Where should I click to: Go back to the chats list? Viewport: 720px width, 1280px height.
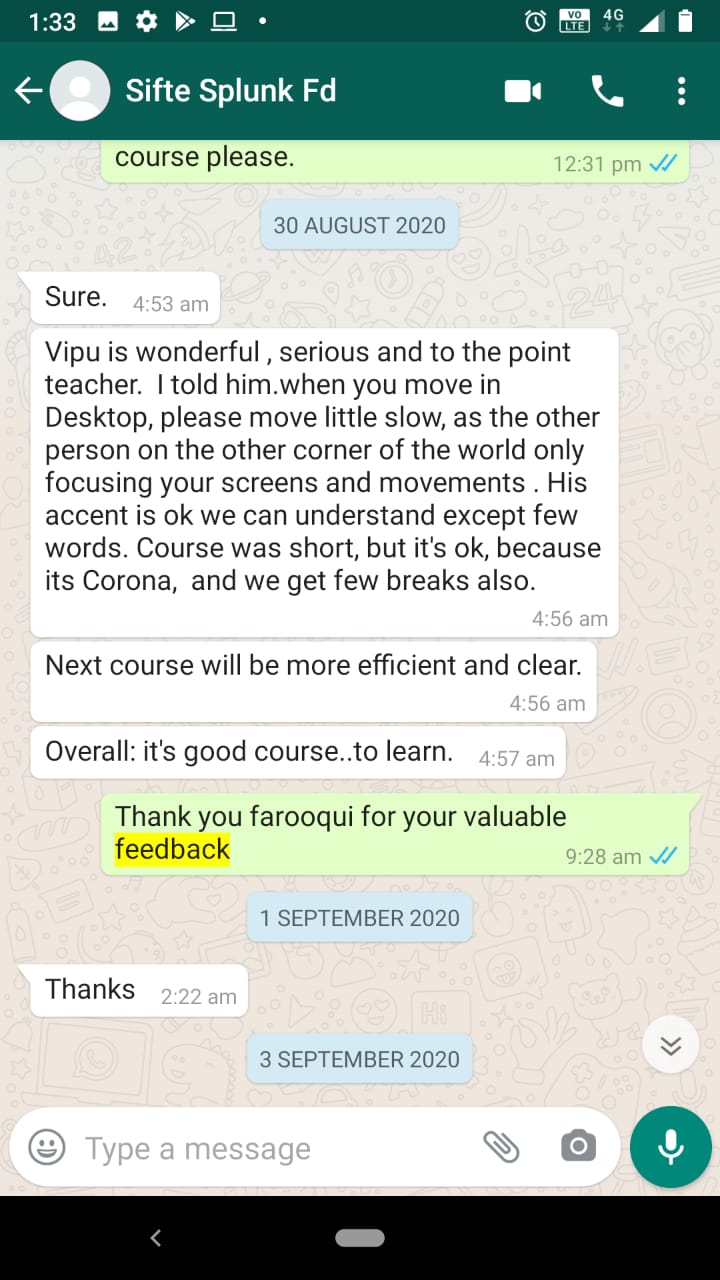[x=28, y=92]
